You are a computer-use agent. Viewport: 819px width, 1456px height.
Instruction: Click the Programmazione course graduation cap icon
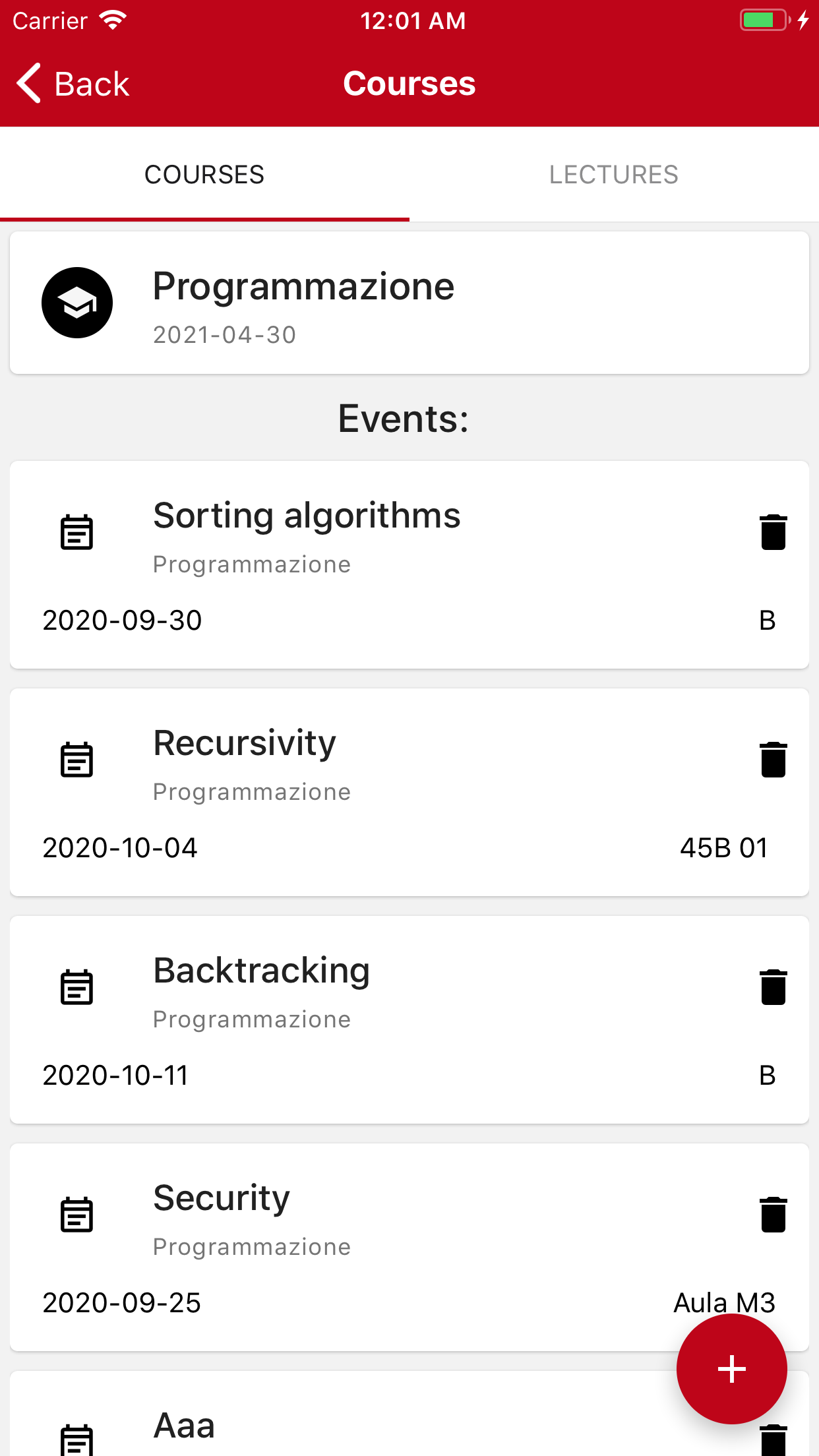[77, 303]
